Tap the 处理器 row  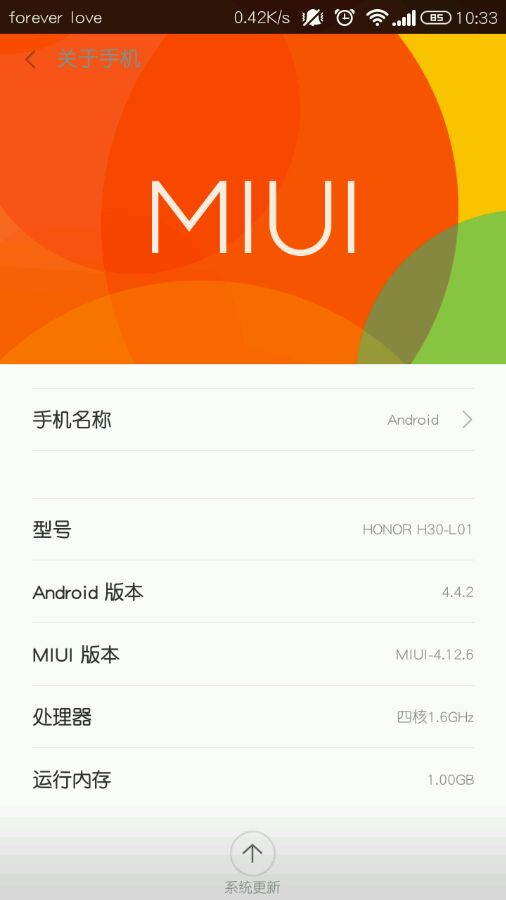253,717
